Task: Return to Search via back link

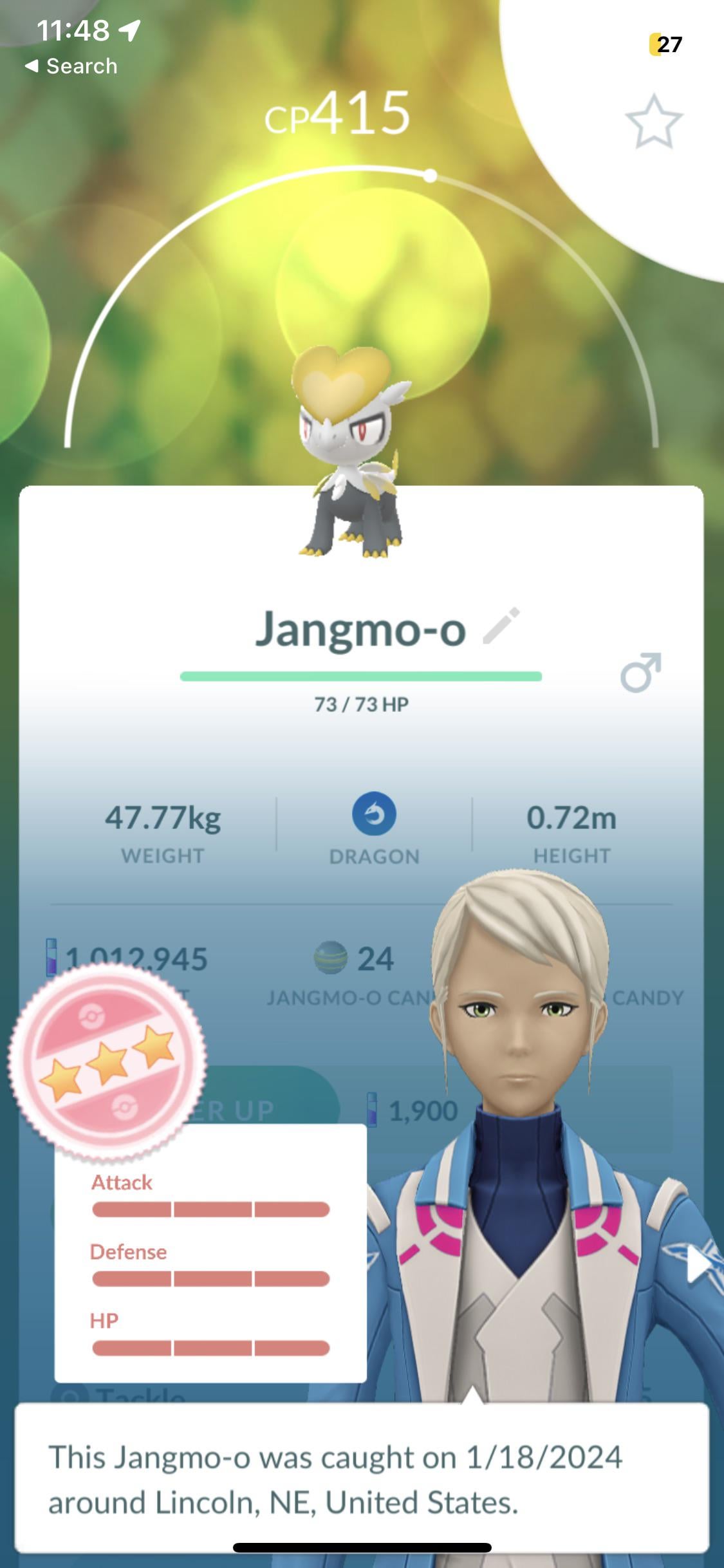Action: tap(71, 66)
